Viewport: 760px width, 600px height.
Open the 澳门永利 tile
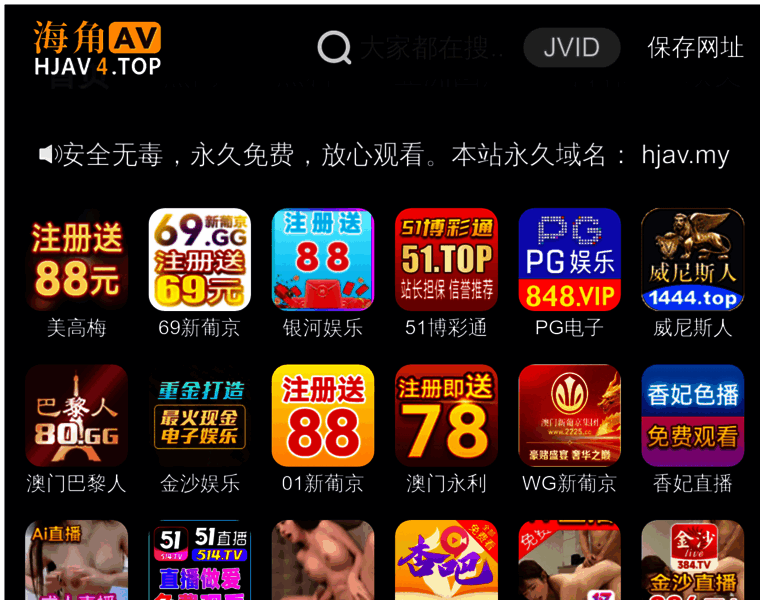pyautogui.click(x=446, y=416)
